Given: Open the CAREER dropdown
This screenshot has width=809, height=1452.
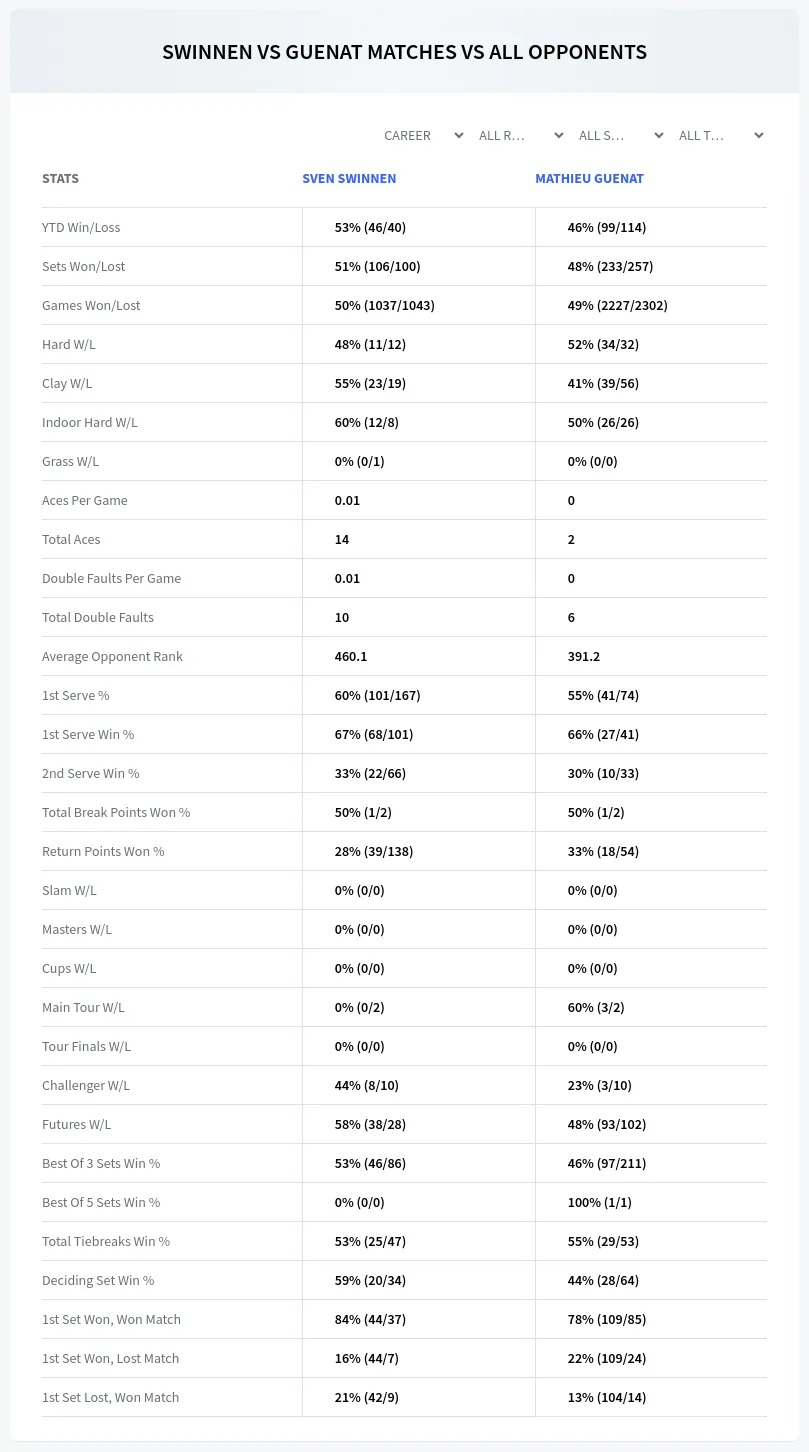Looking at the screenshot, I should pos(423,135).
